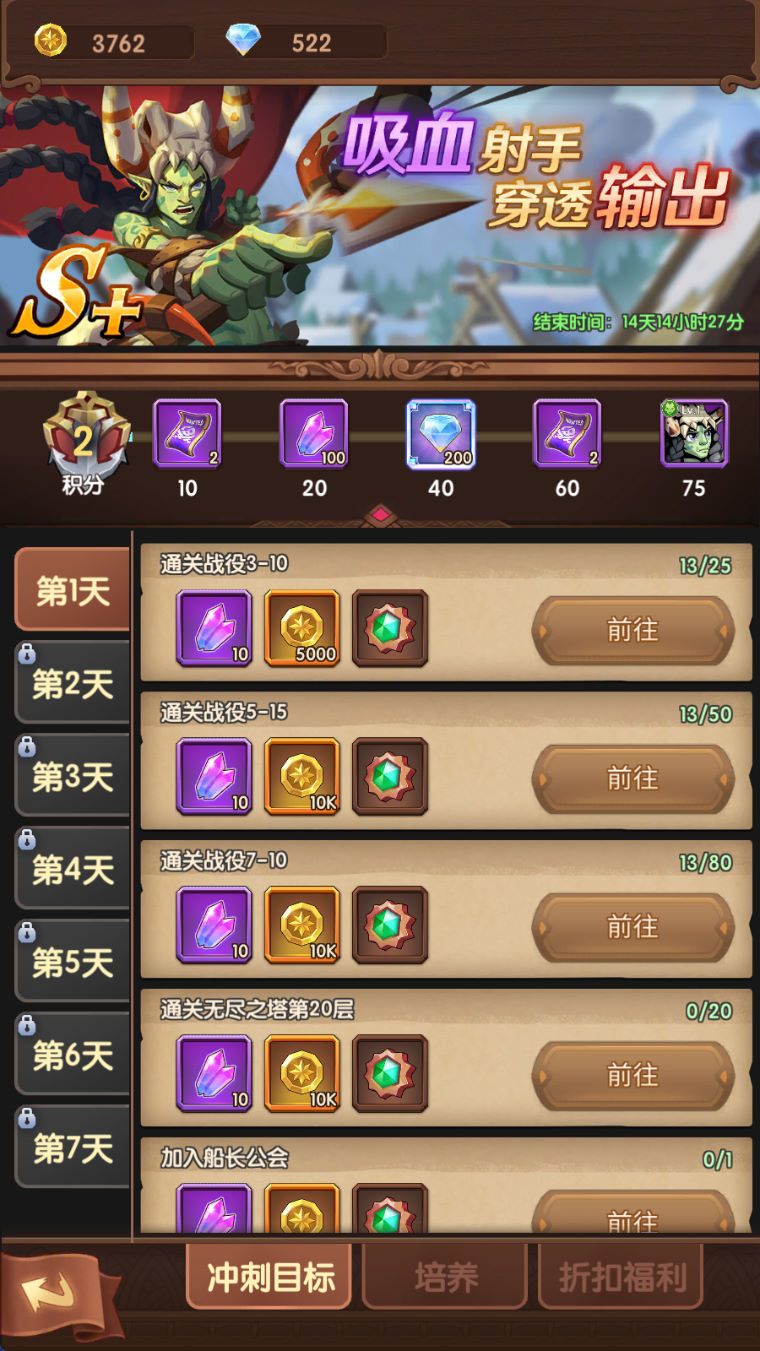
Task: Switch to the 培养 tab
Action: (x=445, y=1277)
